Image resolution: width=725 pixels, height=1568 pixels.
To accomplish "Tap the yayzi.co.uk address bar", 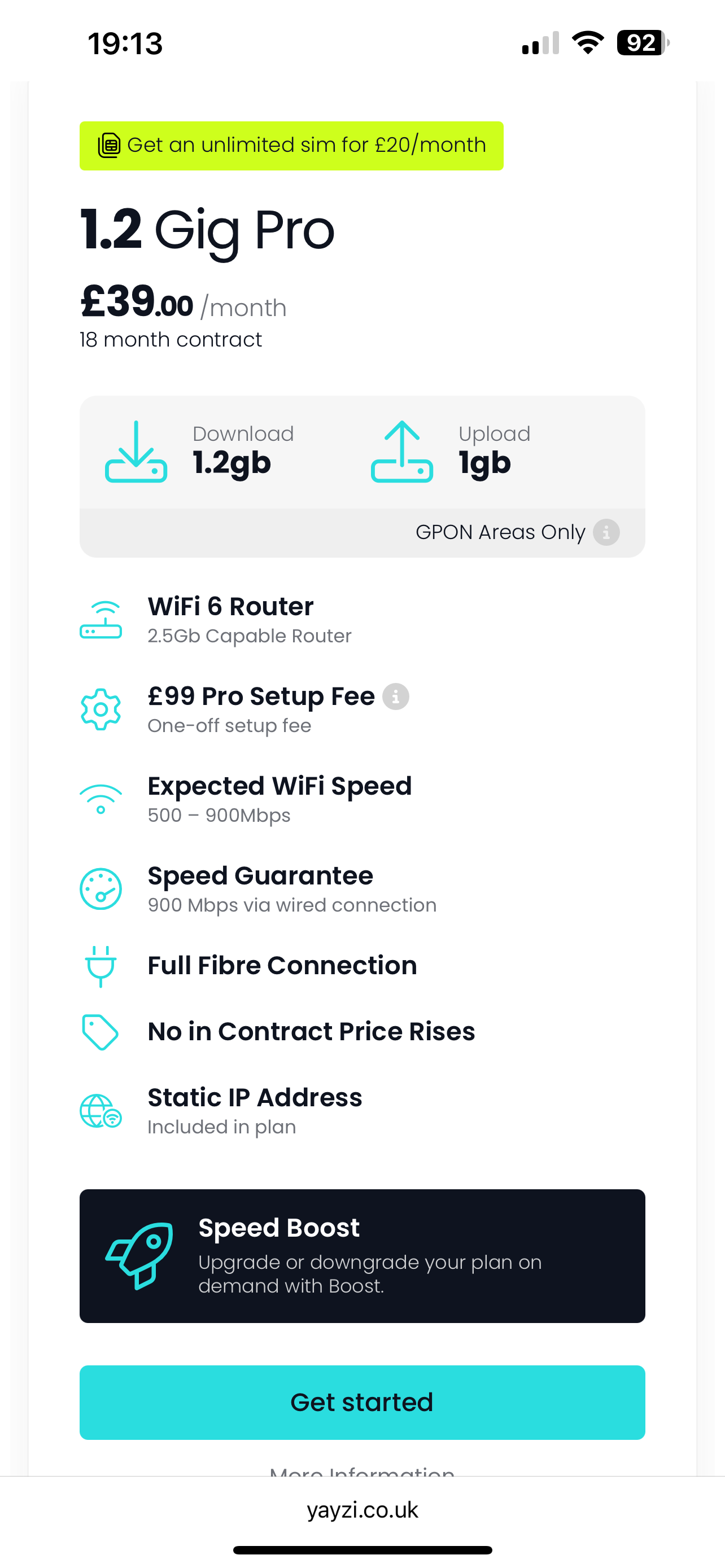I will [x=362, y=1510].
